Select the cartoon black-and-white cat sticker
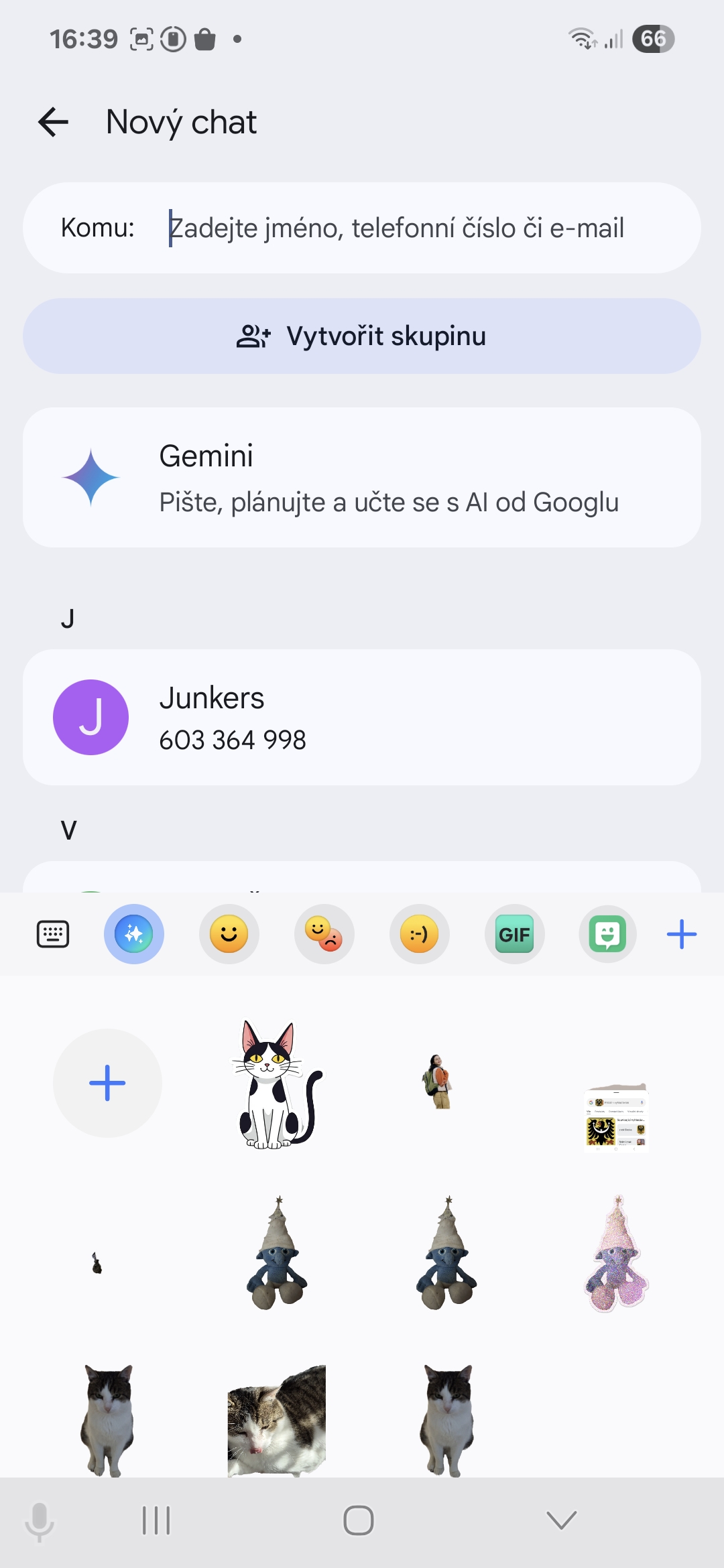 pos(277,1084)
